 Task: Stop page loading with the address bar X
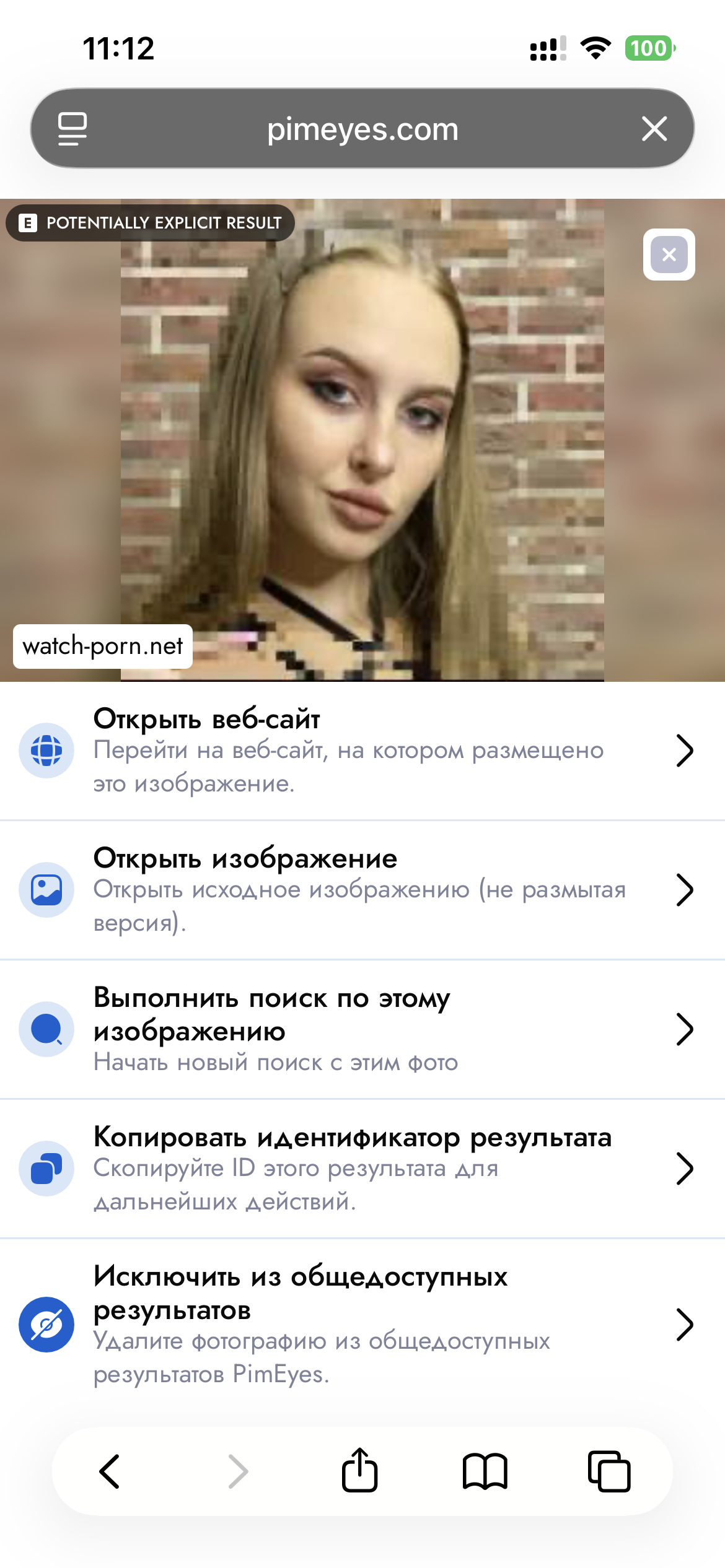(x=654, y=129)
